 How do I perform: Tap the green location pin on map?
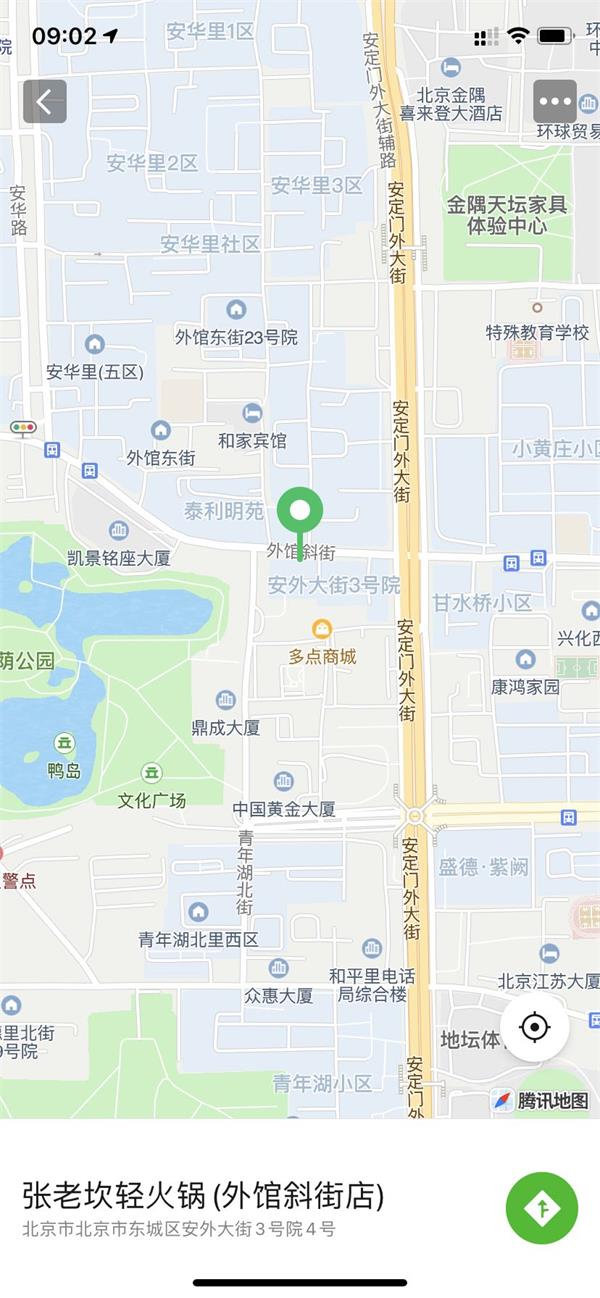[299, 514]
